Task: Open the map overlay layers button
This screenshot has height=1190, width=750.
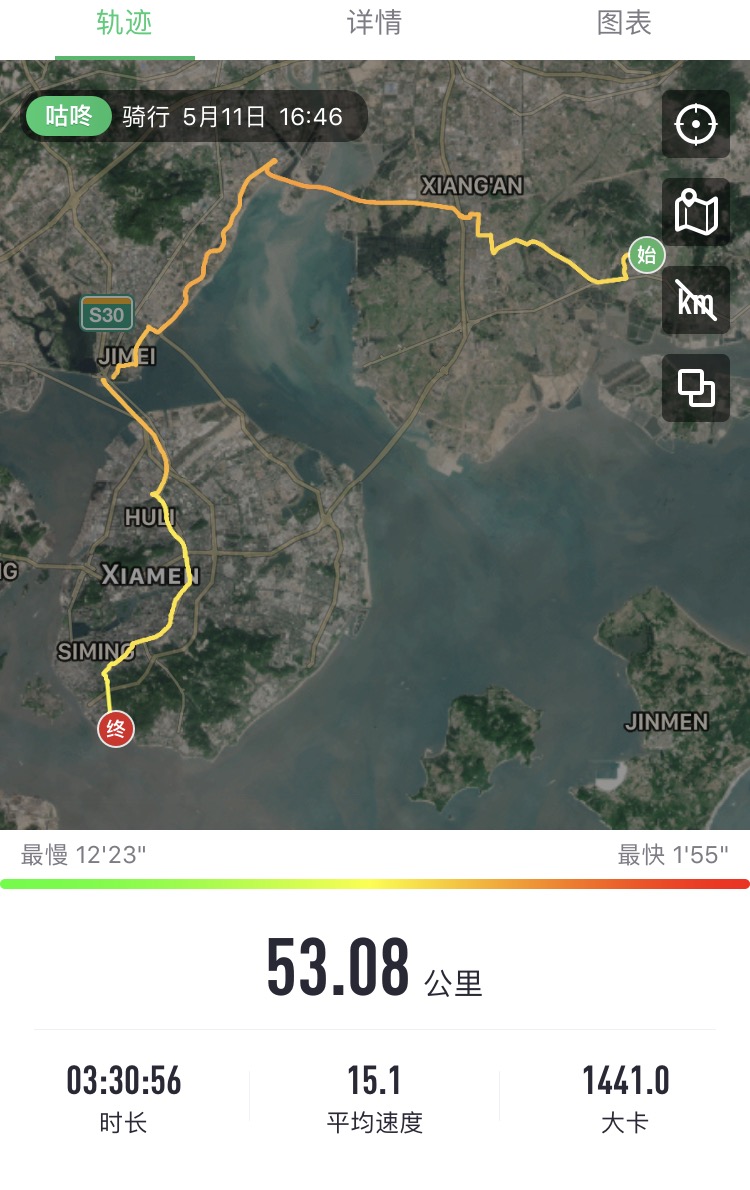Action: coord(695,387)
